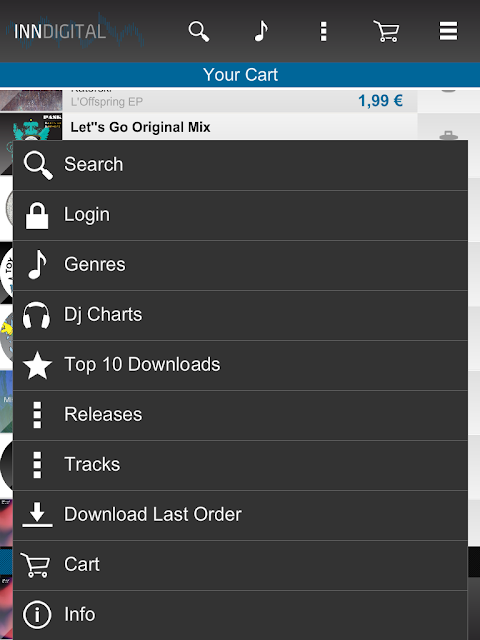Close the menu with the hamburger button
The width and height of the screenshot is (480, 640).
448,31
